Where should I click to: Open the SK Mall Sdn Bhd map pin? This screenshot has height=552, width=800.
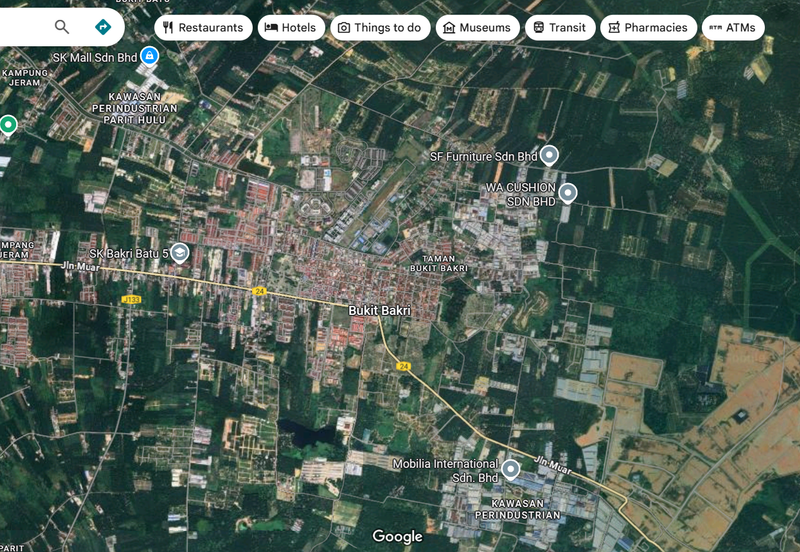click(x=149, y=56)
